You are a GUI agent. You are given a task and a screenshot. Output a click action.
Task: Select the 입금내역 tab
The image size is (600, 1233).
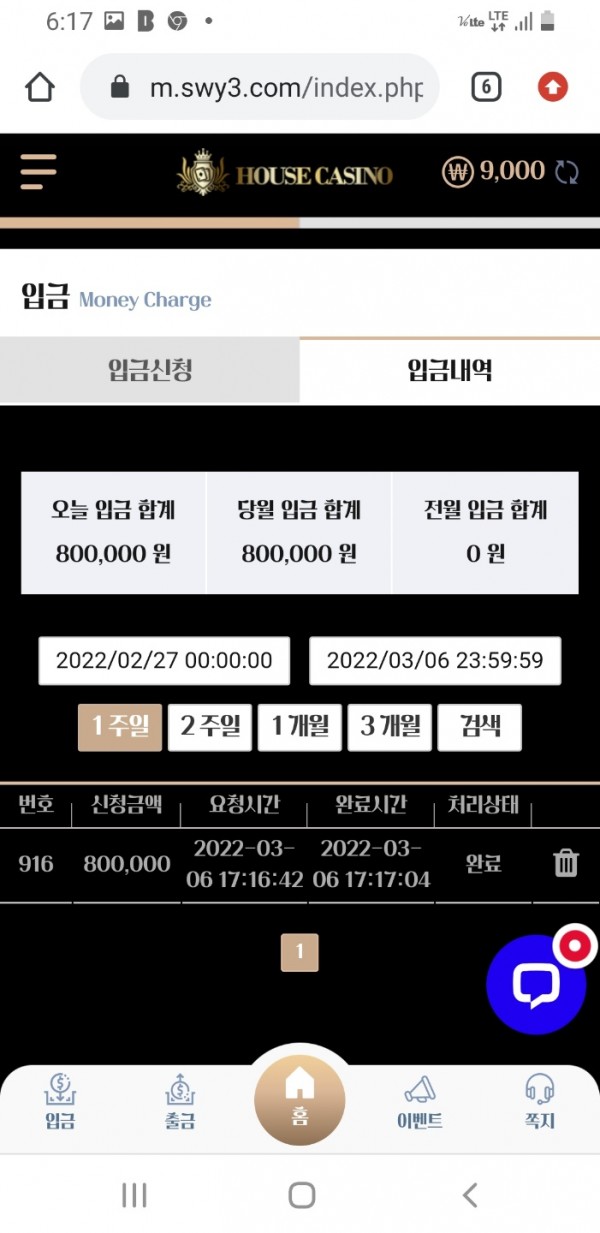450,370
